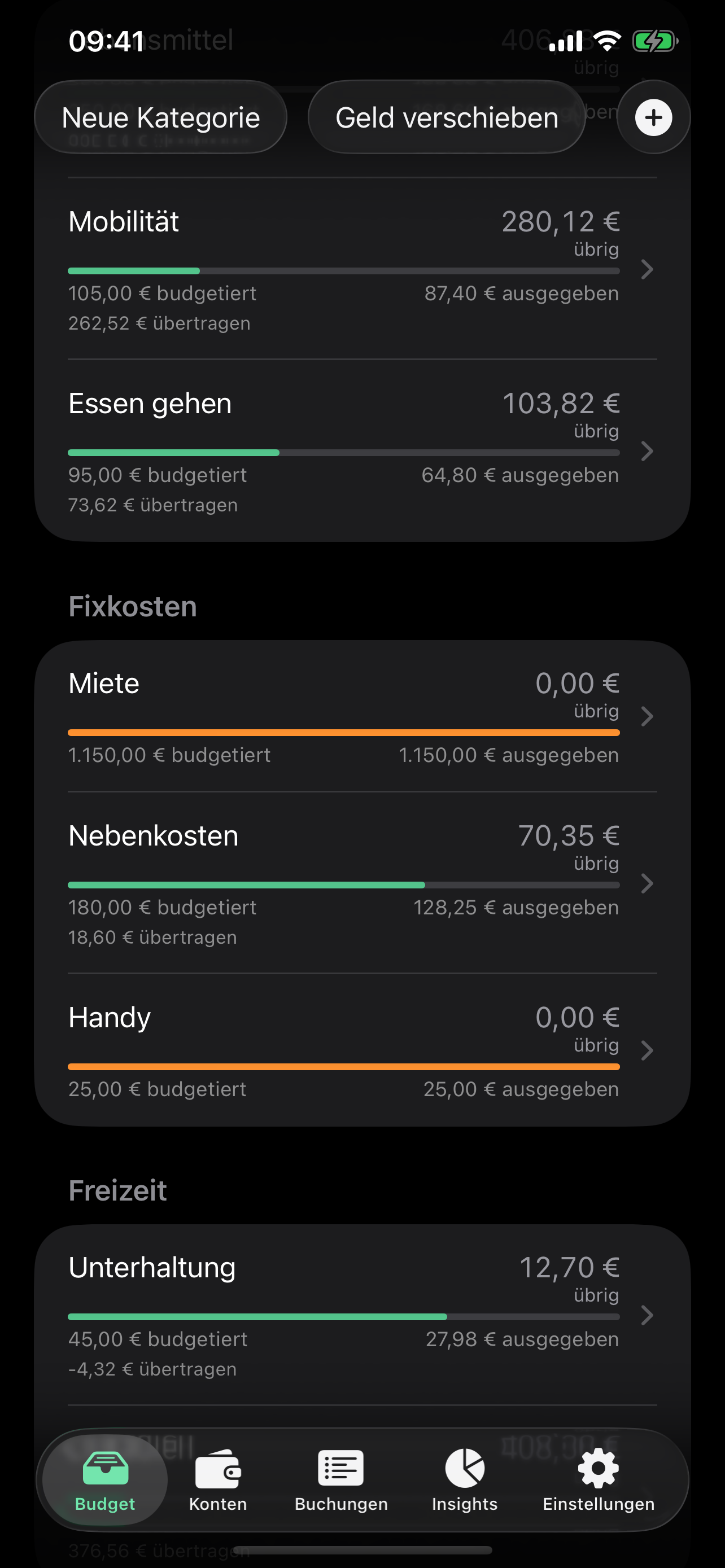This screenshot has width=725, height=1568.
Task: Open the Einstellungen tab
Action: pyautogui.click(x=599, y=1481)
